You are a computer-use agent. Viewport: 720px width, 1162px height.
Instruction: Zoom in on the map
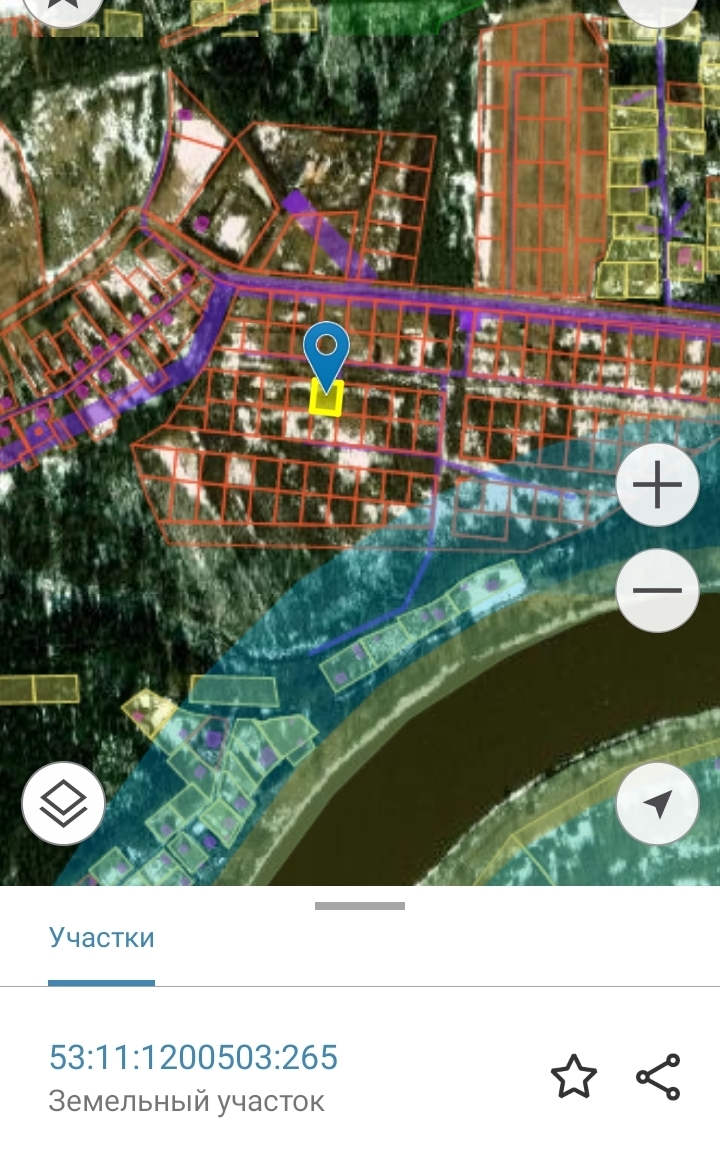click(x=657, y=485)
